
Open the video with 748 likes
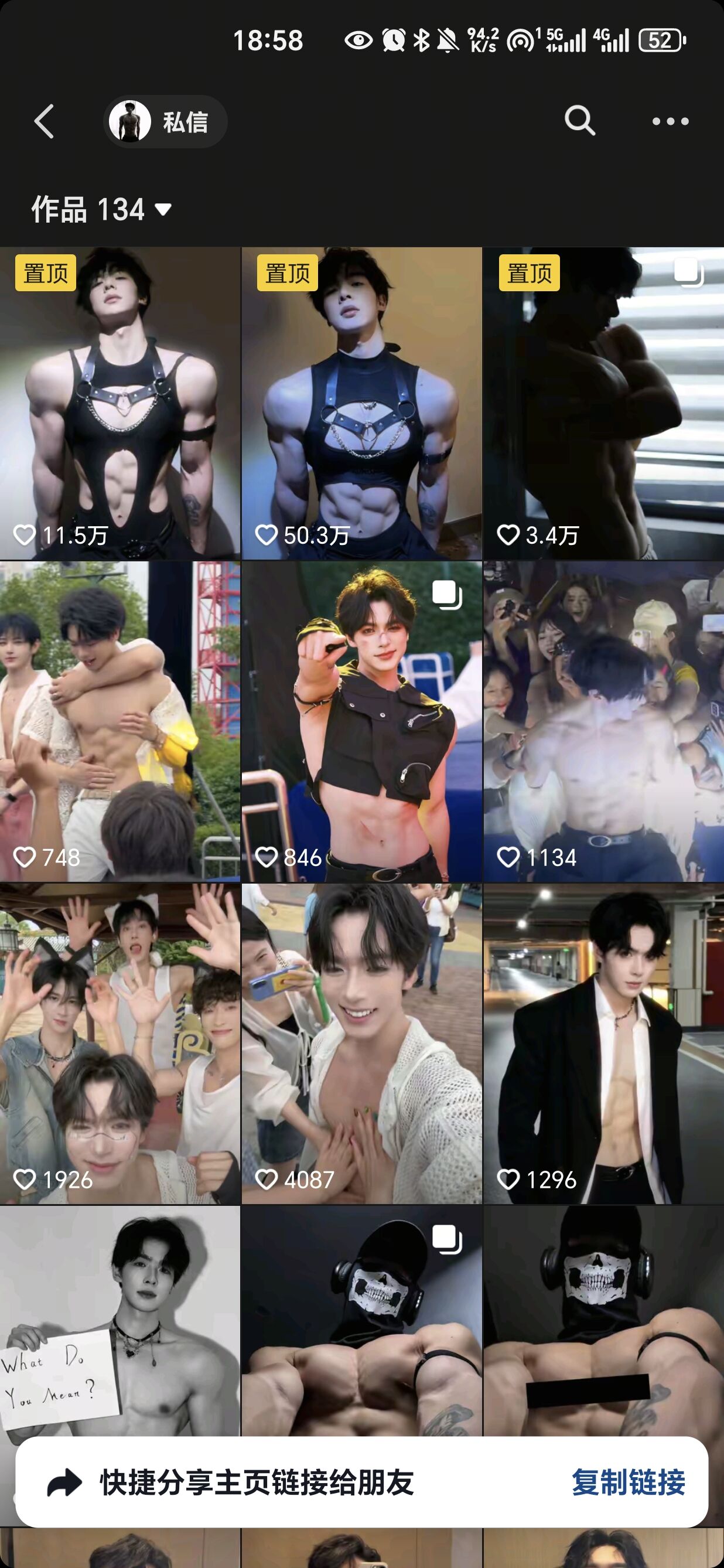[120, 721]
